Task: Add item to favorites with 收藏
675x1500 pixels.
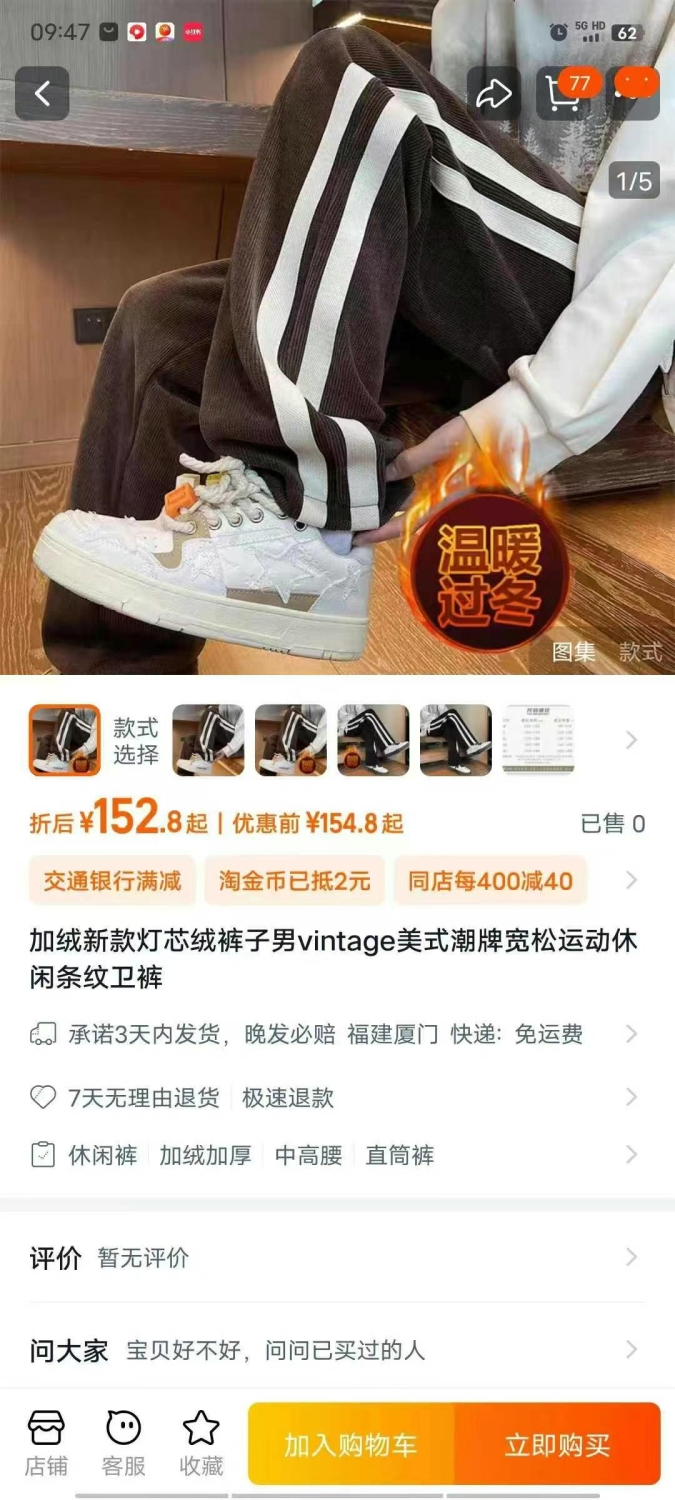Action: pyautogui.click(x=201, y=1444)
